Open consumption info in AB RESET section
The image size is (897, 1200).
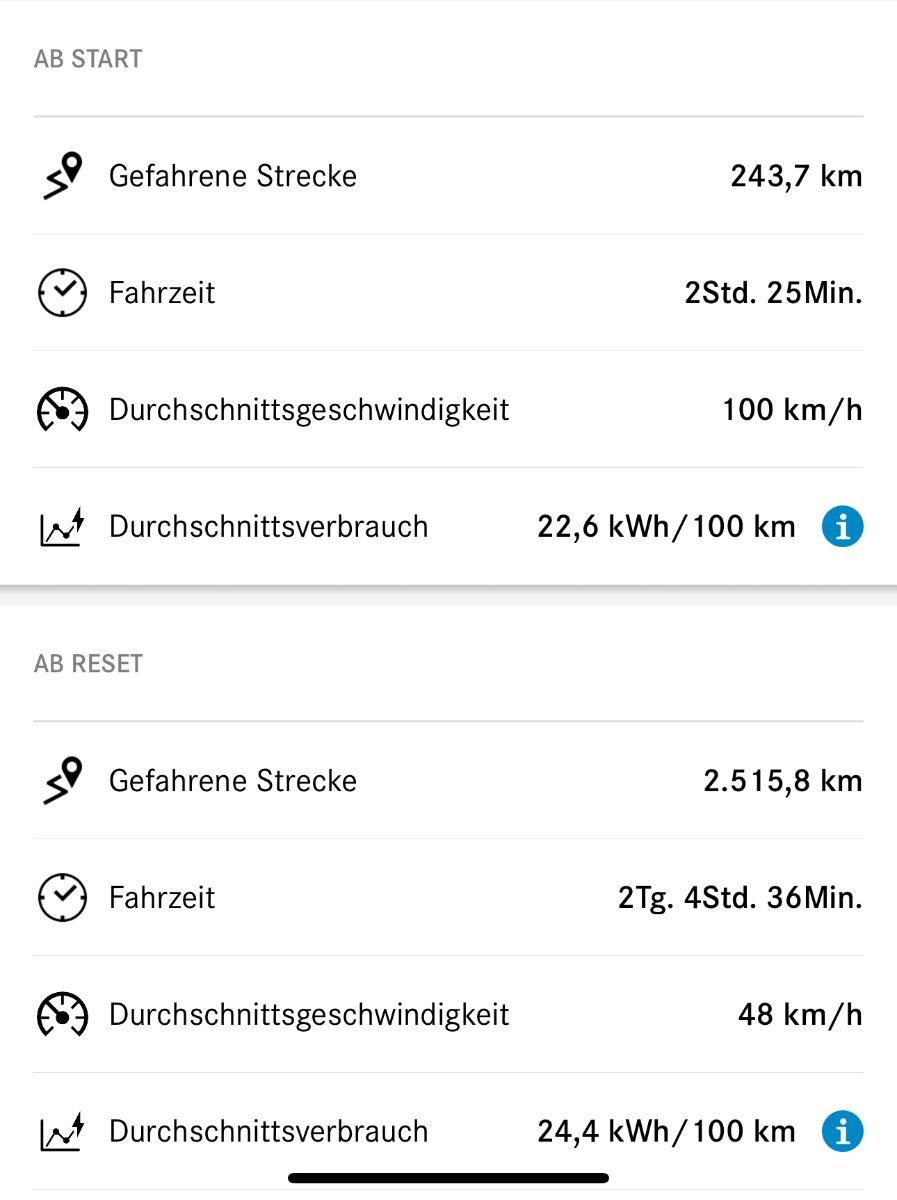(x=842, y=1132)
